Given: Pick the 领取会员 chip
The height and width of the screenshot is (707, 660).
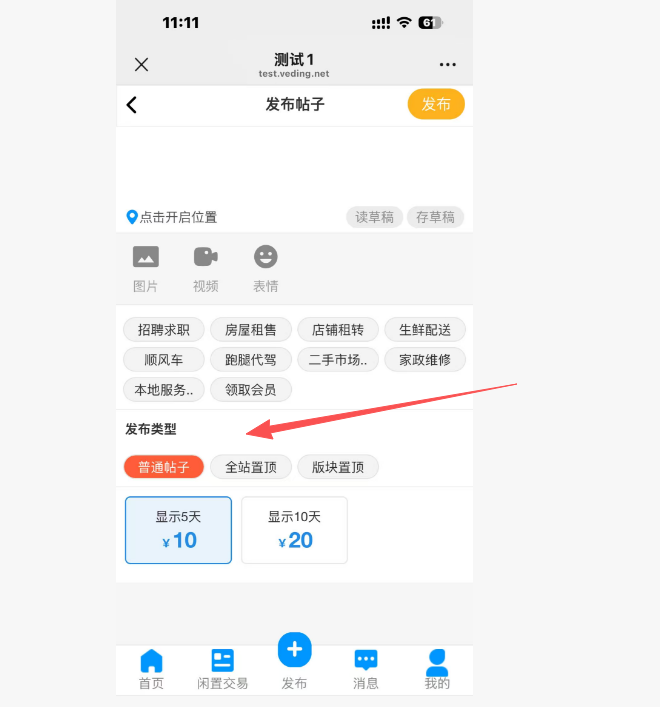Looking at the screenshot, I should point(251,389).
